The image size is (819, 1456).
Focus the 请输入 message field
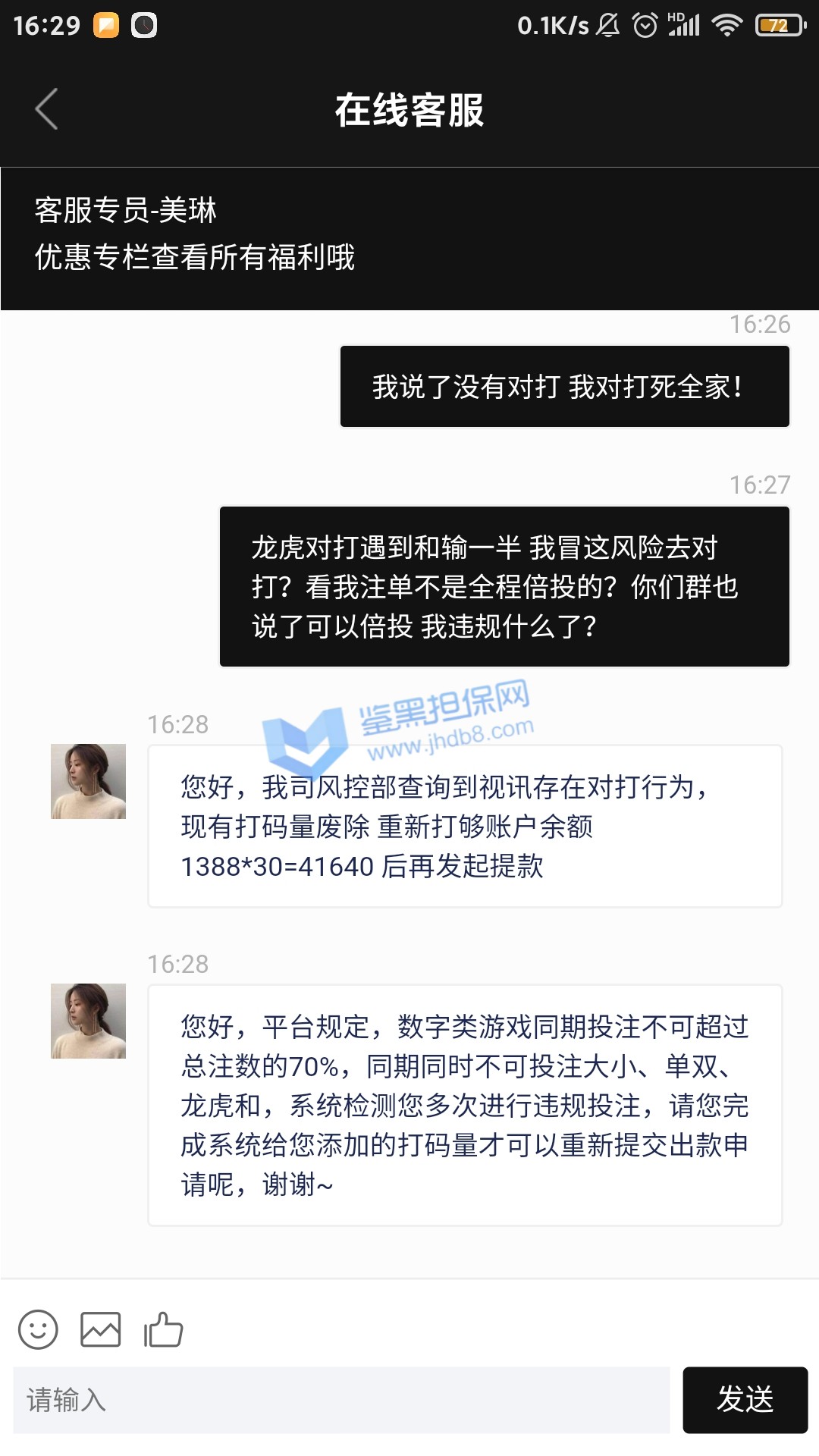click(341, 1400)
